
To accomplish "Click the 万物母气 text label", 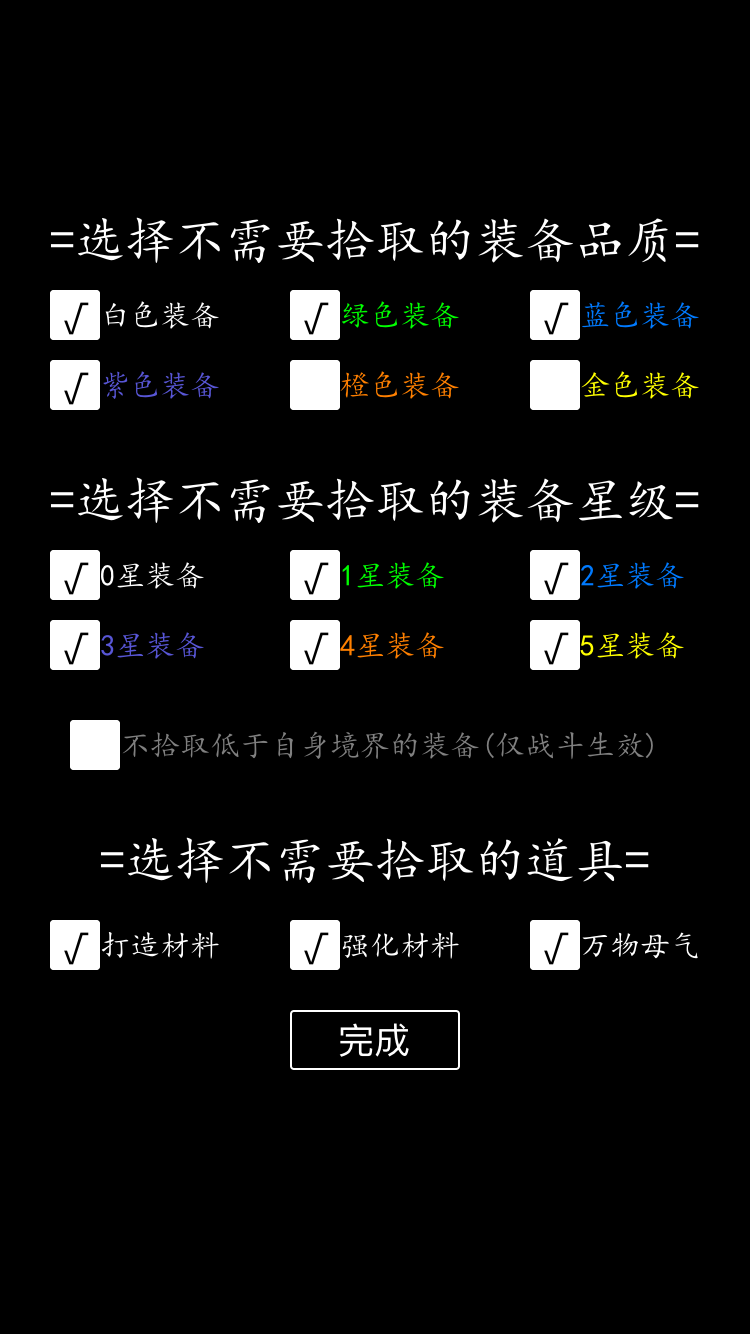I will click(640, 944).
